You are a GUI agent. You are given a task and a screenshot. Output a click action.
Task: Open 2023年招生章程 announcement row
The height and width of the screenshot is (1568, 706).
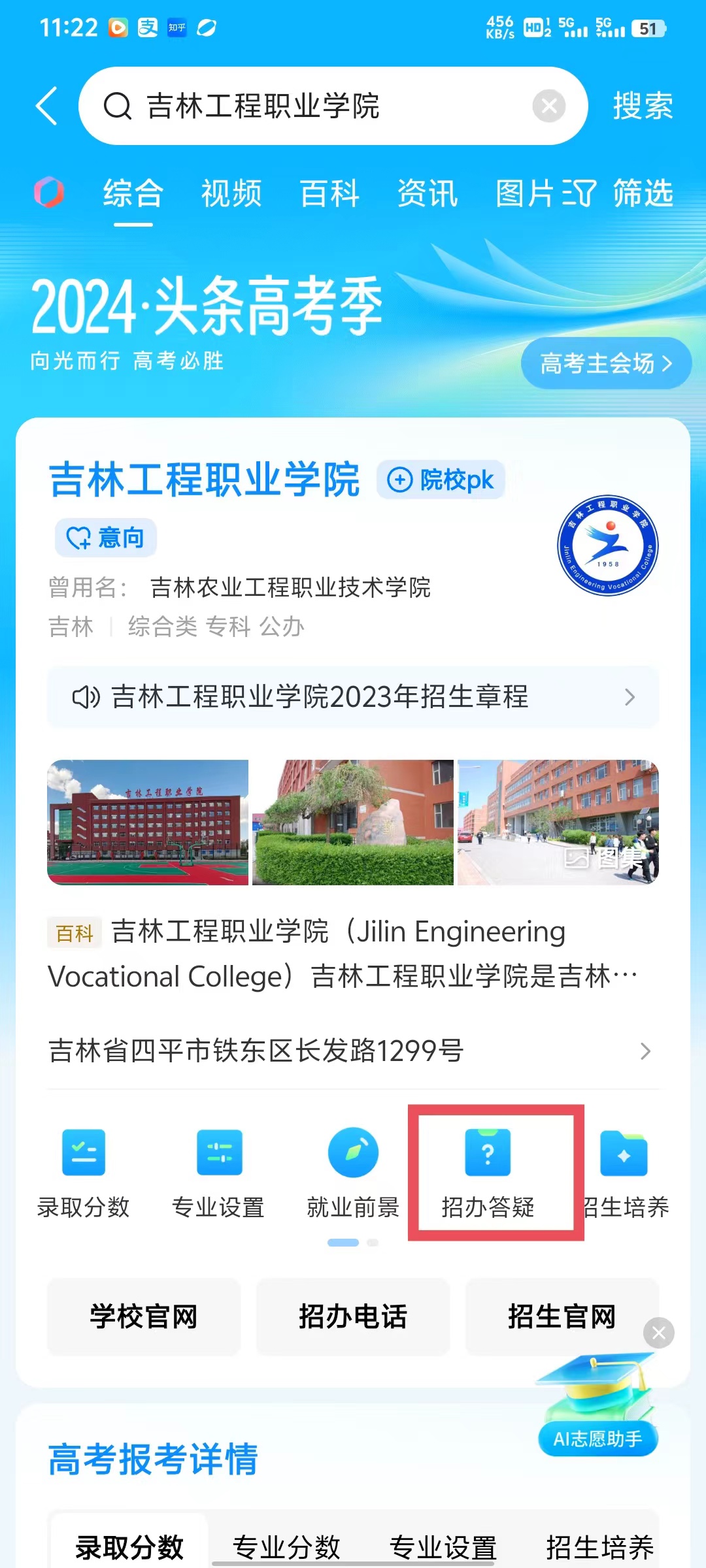click(353, 697)
